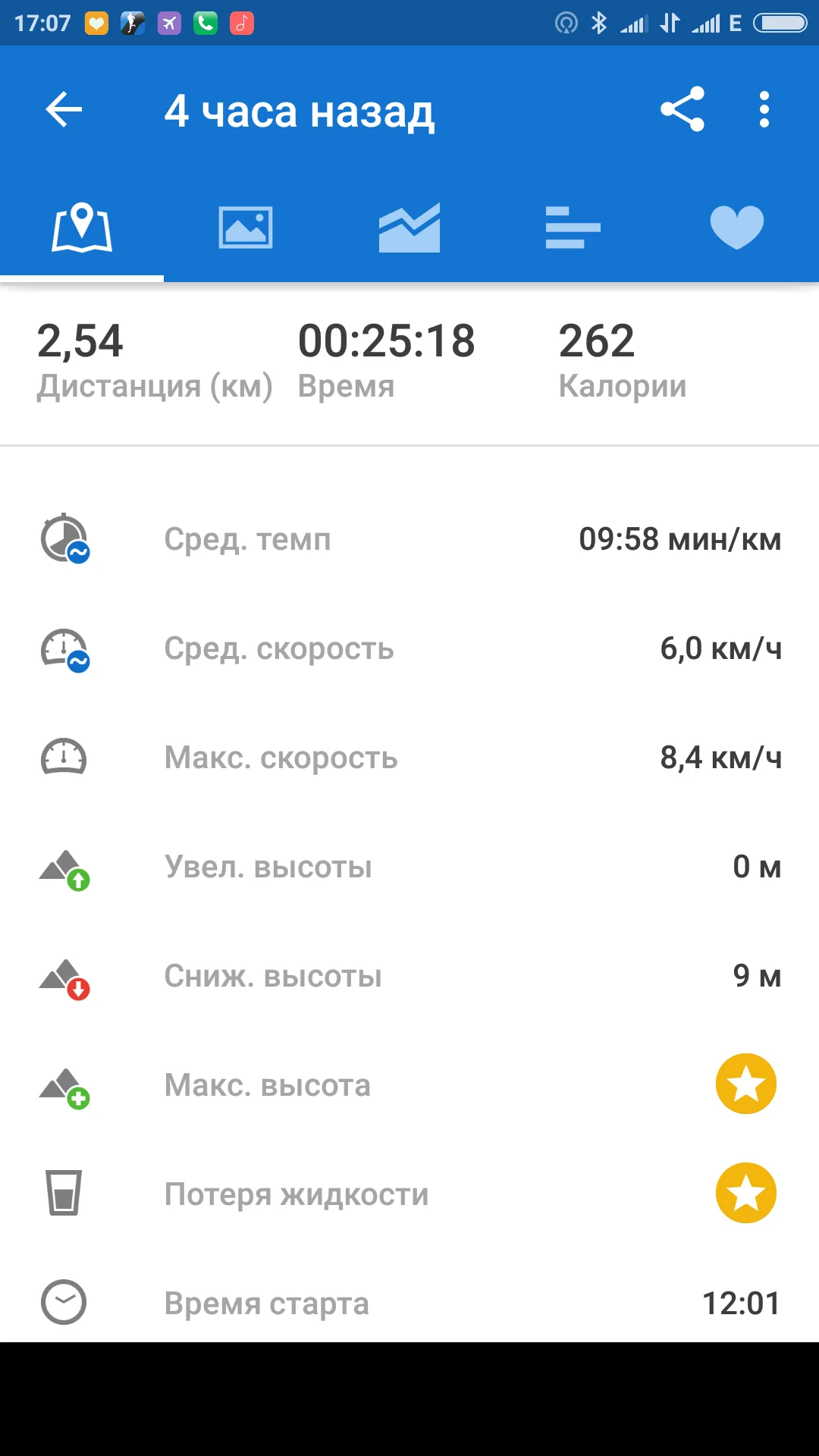Switch to the laps bars tab
This screenshot has height=1456, width=819.
(573, 227)
